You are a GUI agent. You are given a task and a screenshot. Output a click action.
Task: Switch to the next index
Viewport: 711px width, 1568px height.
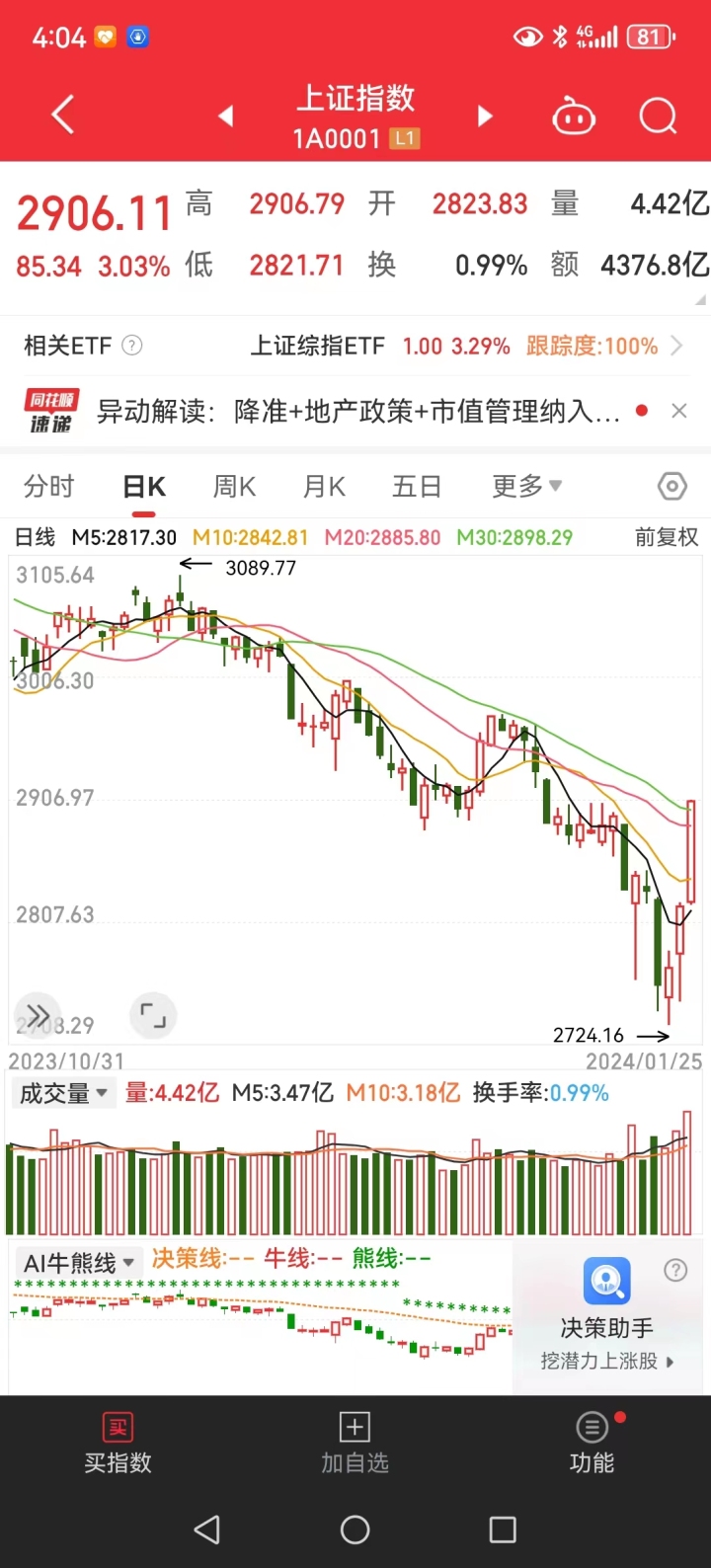(x=485, y=117)
